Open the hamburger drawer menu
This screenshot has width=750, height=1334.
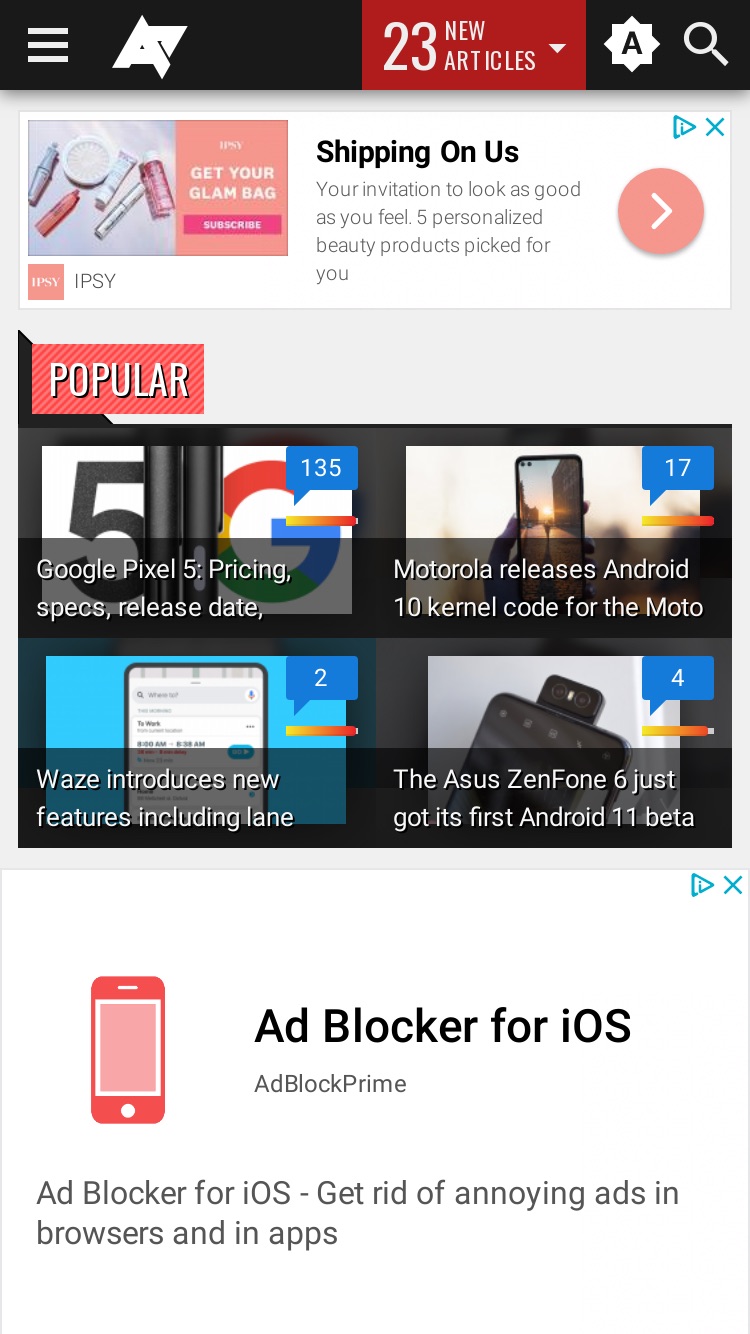48,45
